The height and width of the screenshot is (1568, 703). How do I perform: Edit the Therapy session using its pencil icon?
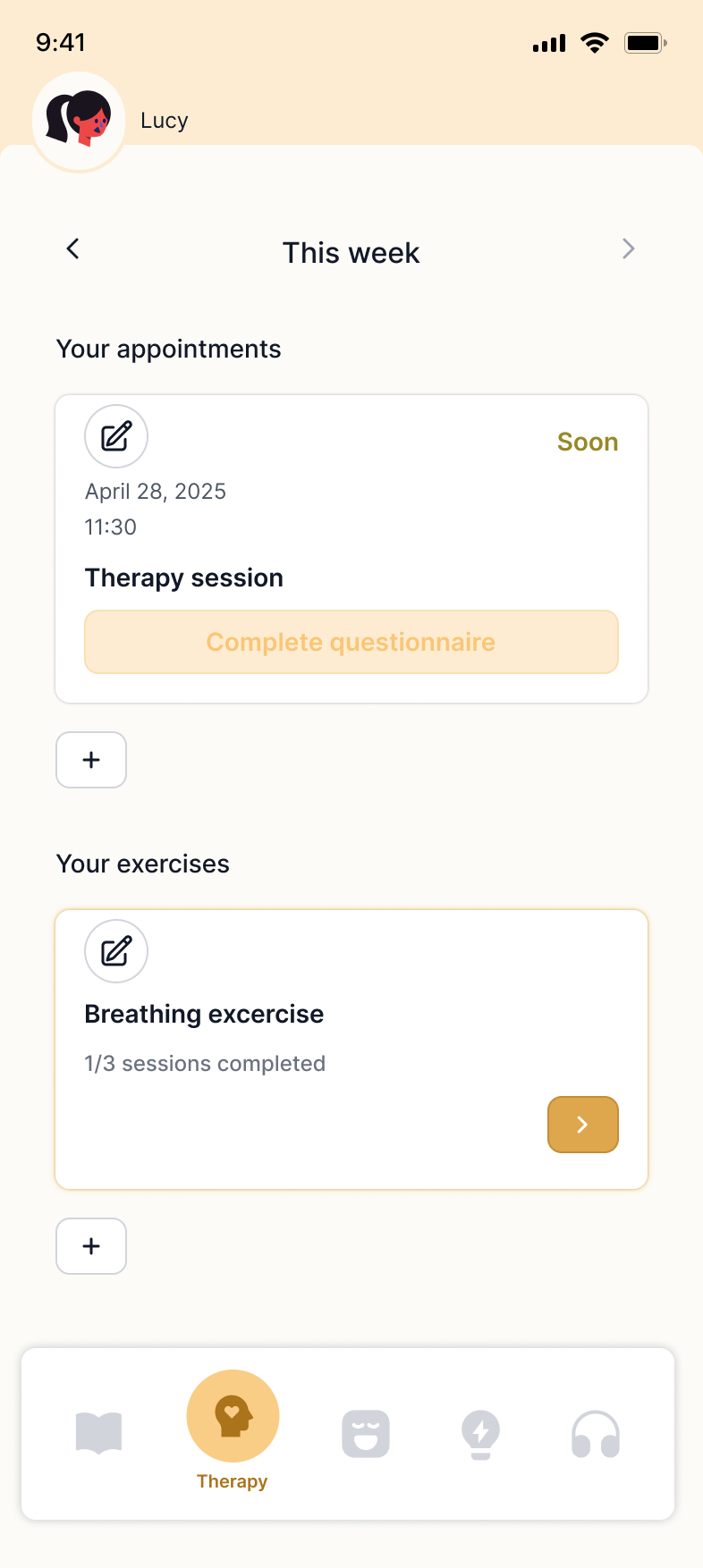[x=116, y=435]
